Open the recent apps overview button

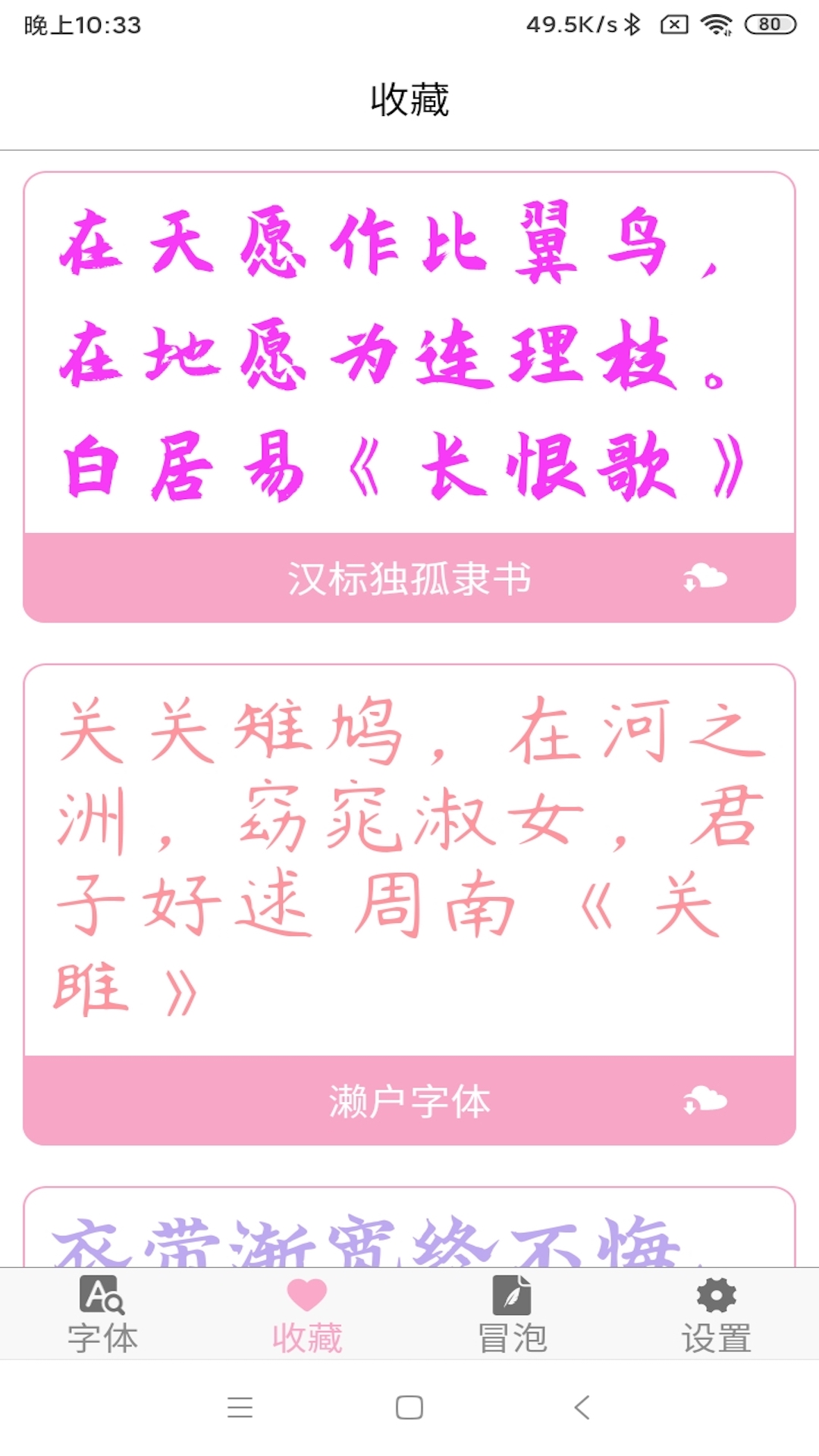(240, 1407)
